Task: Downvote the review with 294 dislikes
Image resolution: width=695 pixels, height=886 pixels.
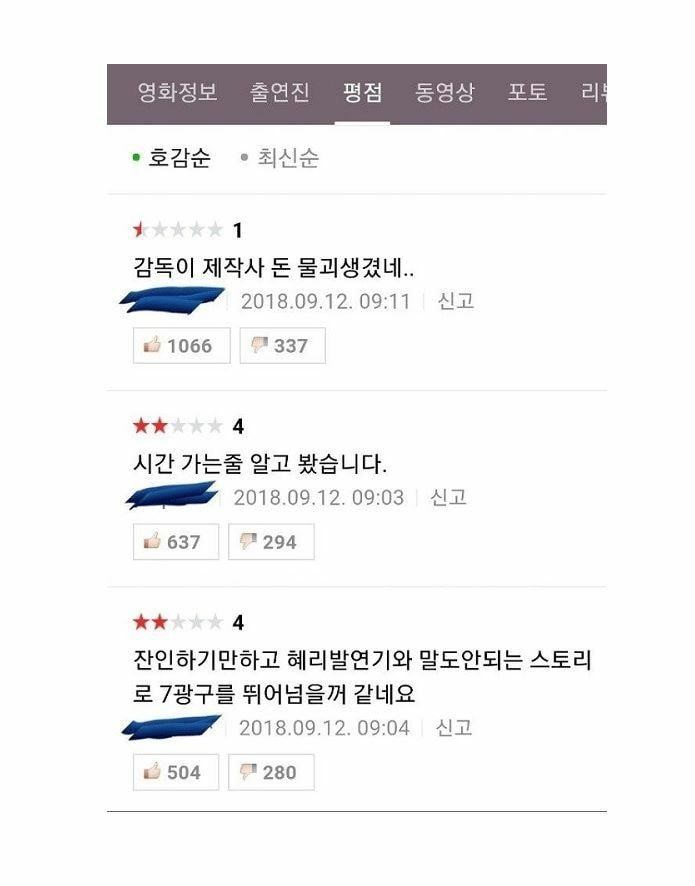Action: click(x=270, y=542)
